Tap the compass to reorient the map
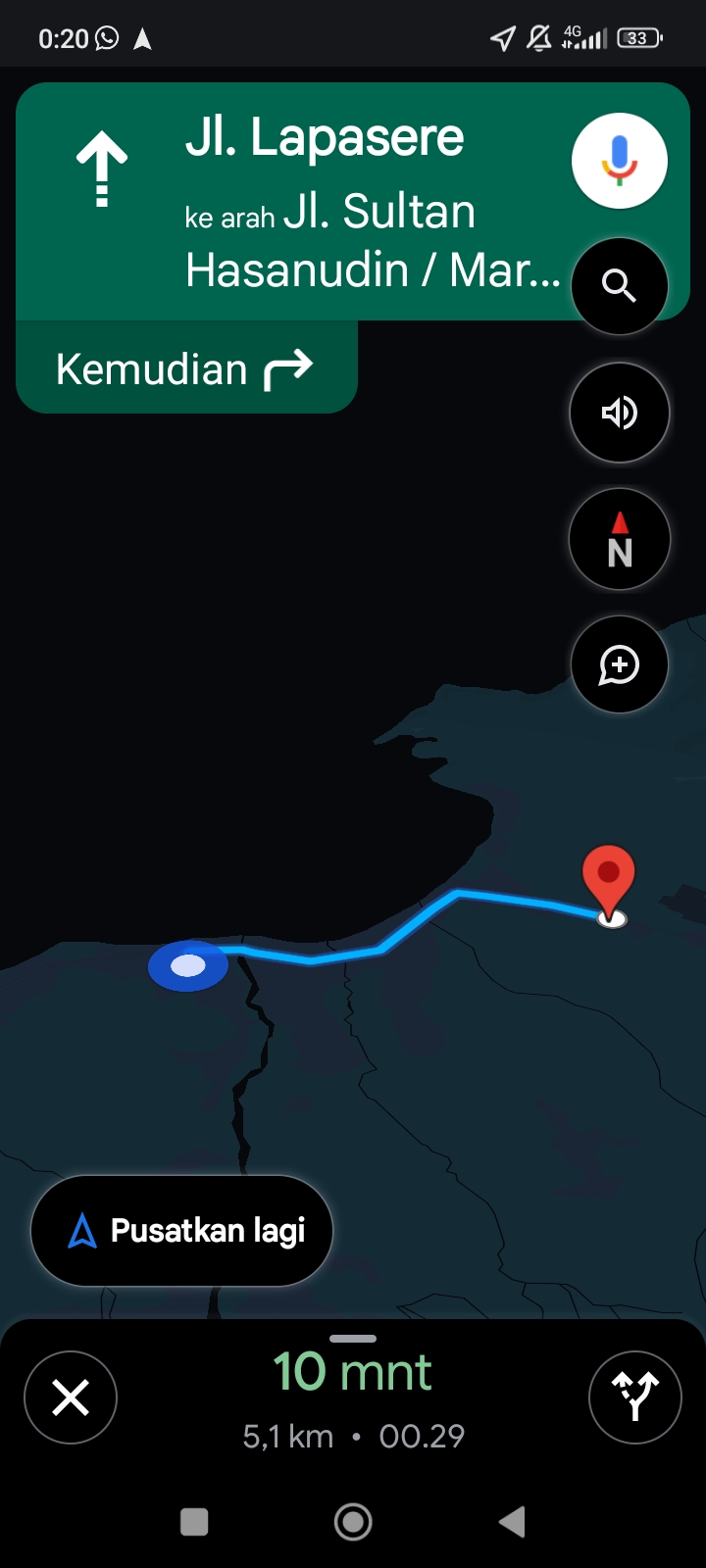 (x=620, y=539)
